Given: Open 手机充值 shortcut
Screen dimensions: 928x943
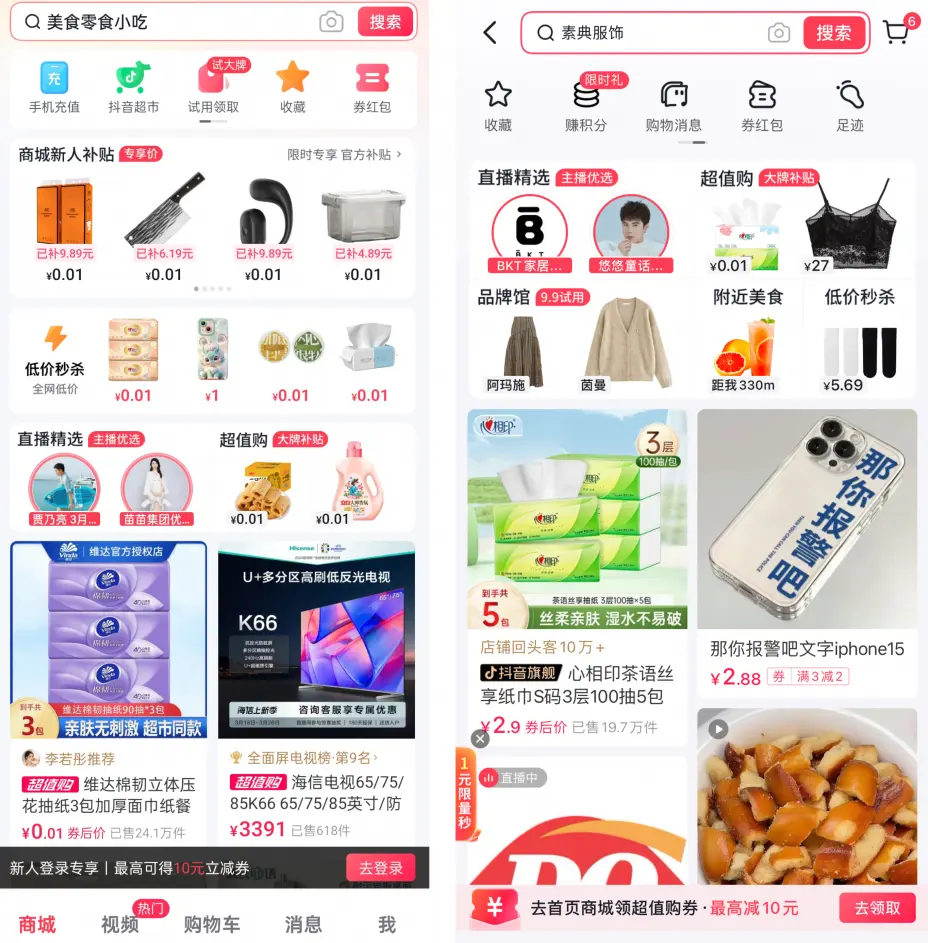Looking at the screenshot, I should pyautogui.click(x=54, y=86).
